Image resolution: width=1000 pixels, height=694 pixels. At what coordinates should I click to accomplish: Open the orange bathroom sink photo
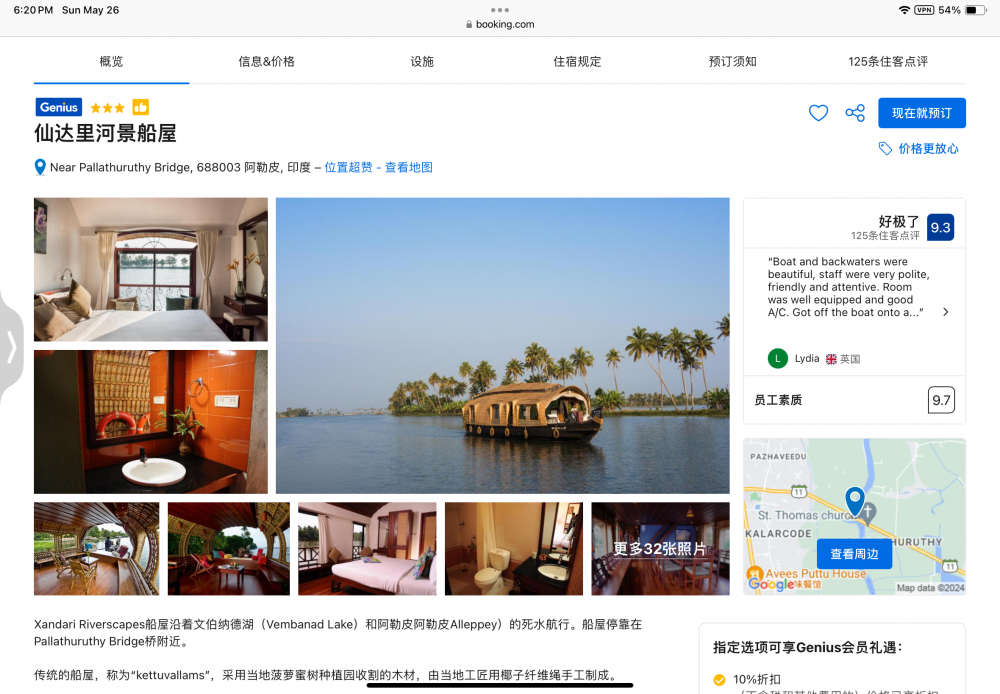[x=151, y=421]
